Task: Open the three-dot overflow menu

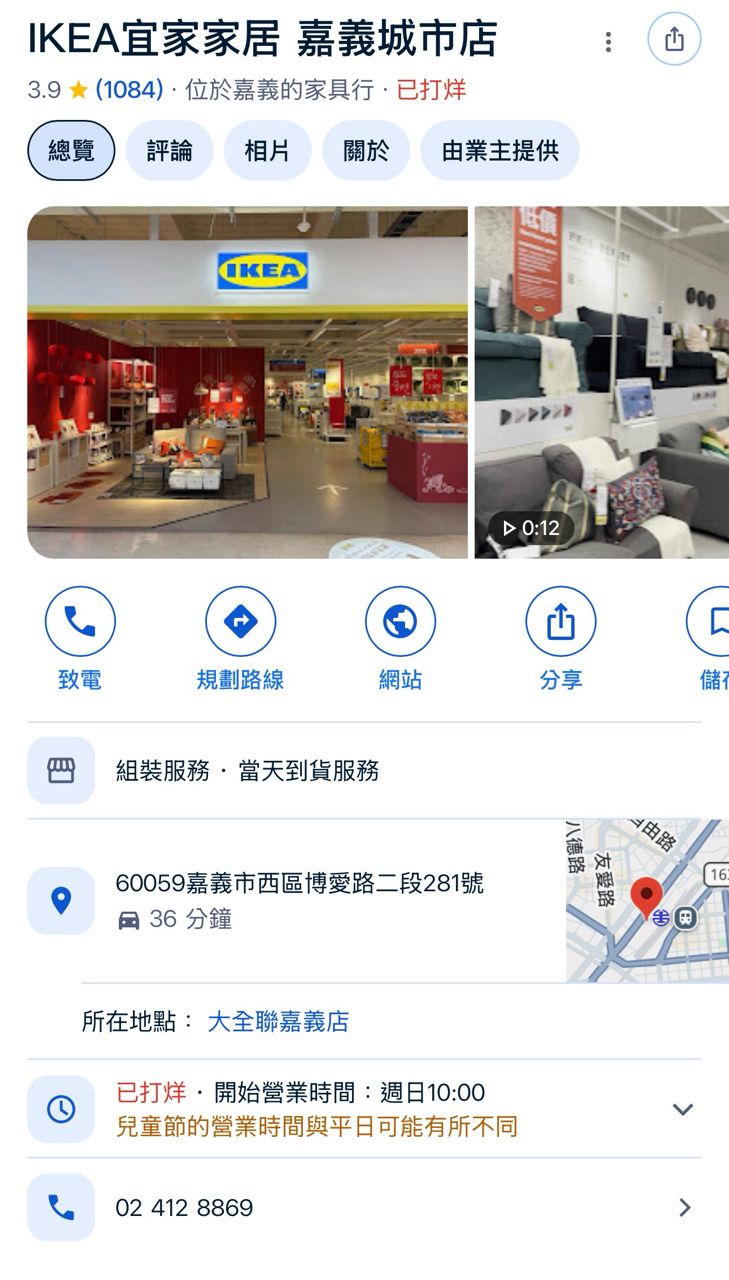Action: click(608, 42)
